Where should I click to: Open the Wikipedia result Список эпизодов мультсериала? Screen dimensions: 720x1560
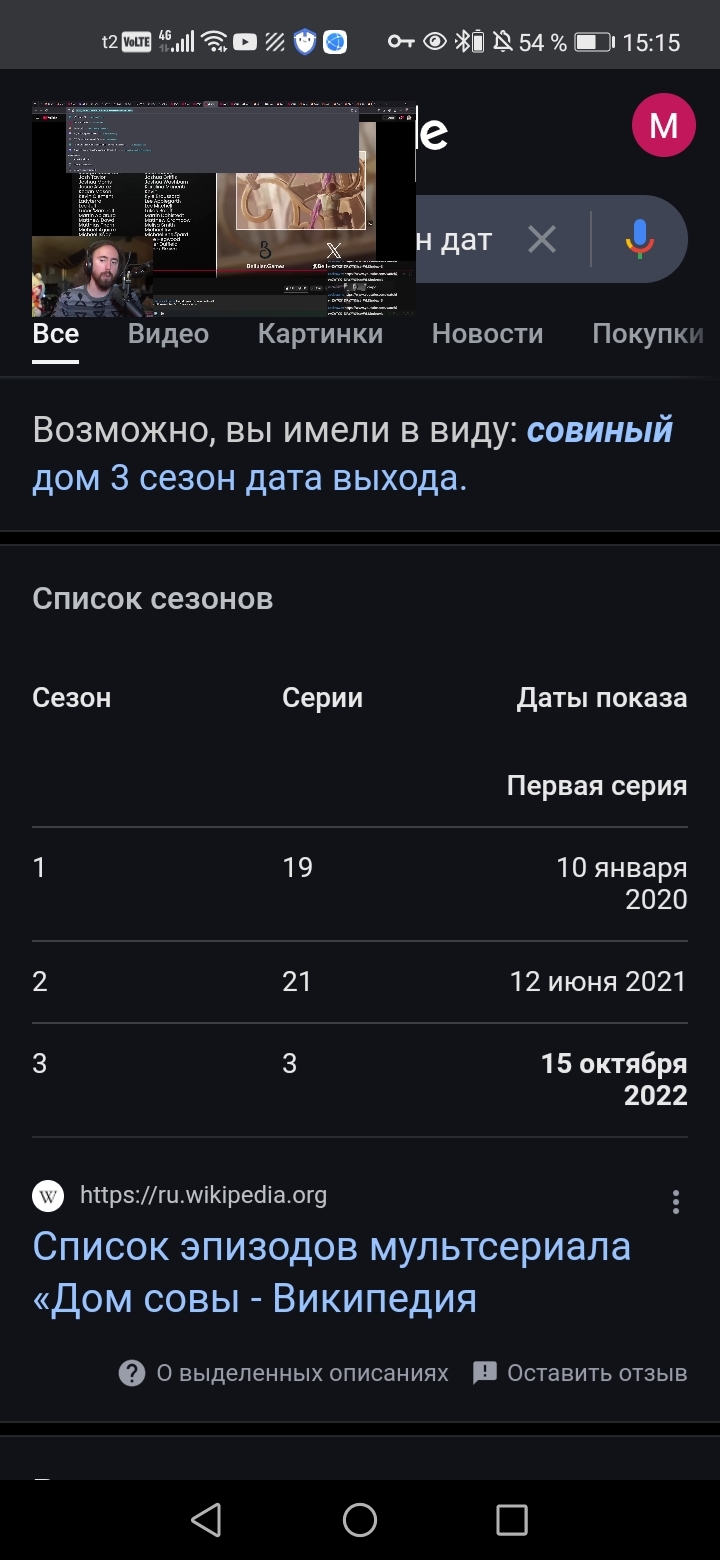click(331, 1272)
